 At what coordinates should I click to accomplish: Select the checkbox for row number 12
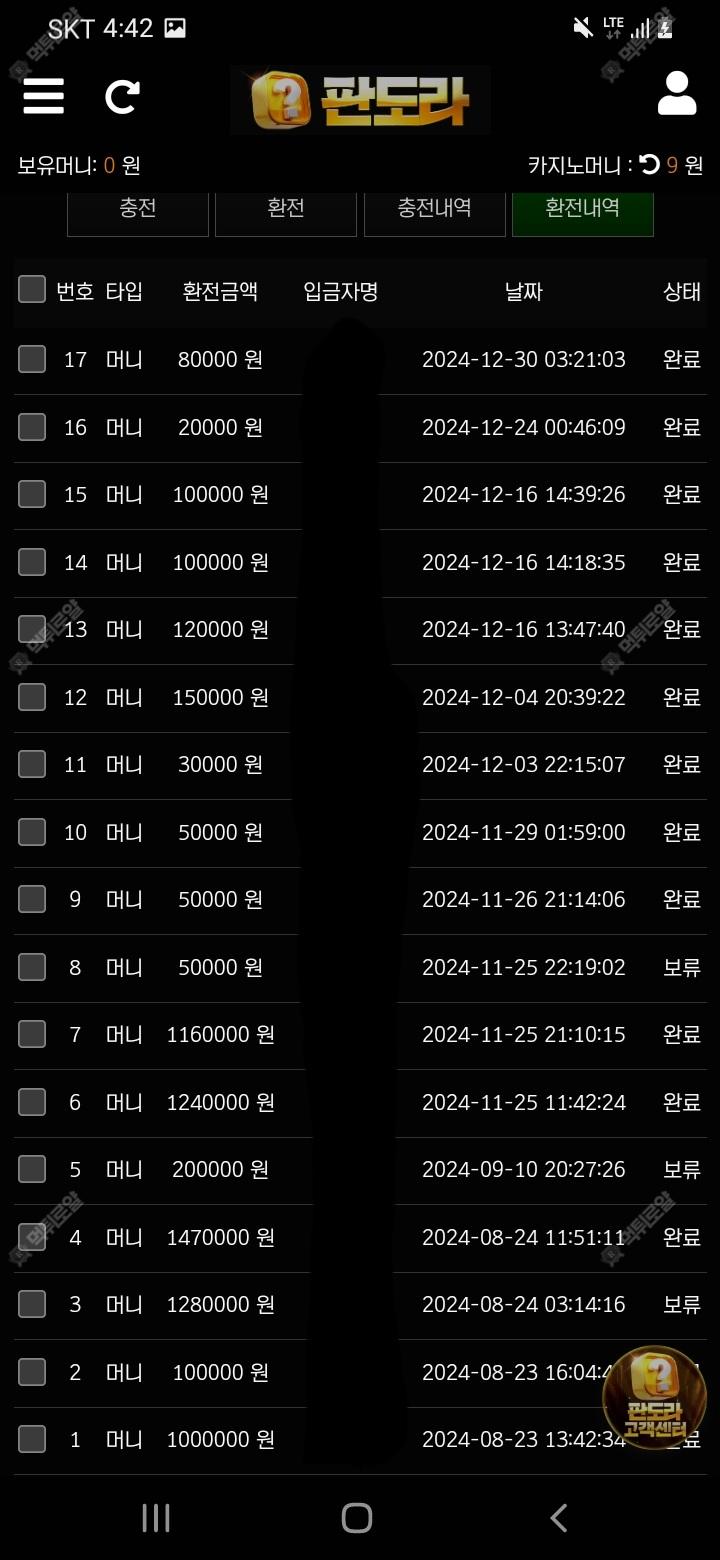[32, 697]
